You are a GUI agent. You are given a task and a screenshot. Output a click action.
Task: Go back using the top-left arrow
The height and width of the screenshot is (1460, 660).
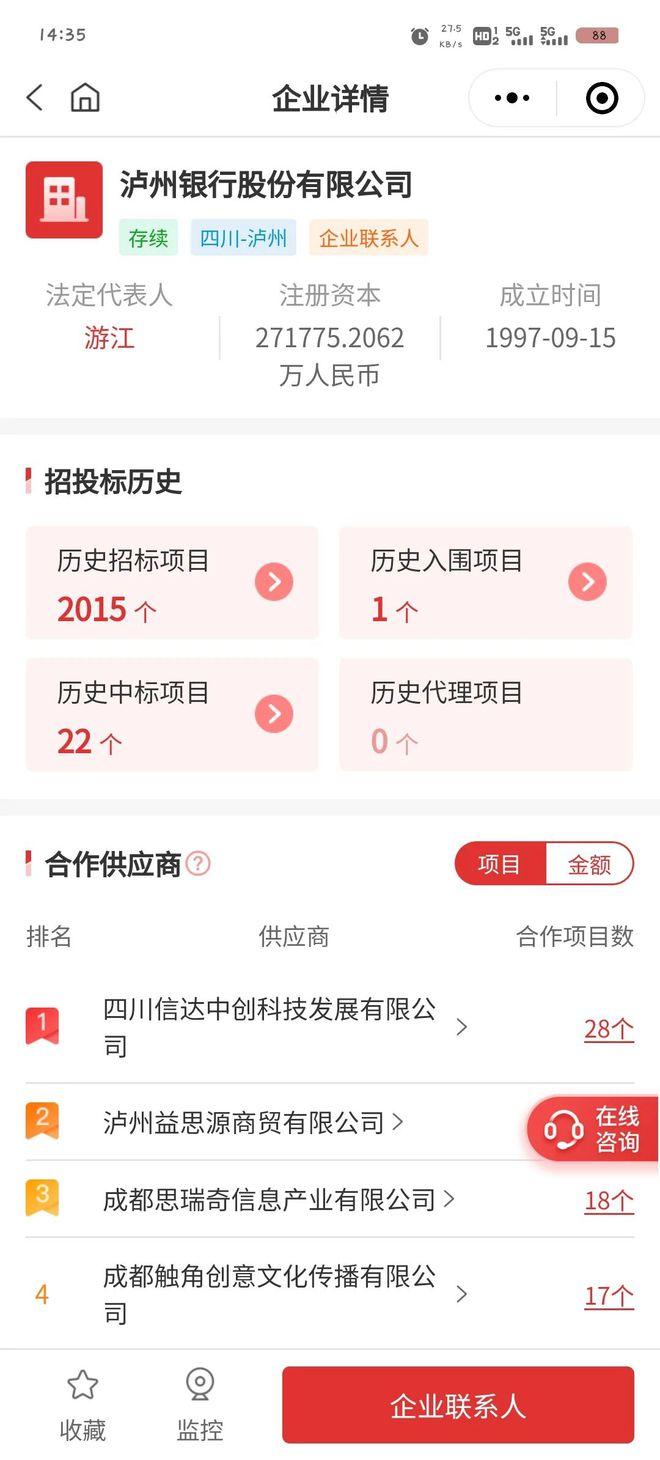click(35, 98)
